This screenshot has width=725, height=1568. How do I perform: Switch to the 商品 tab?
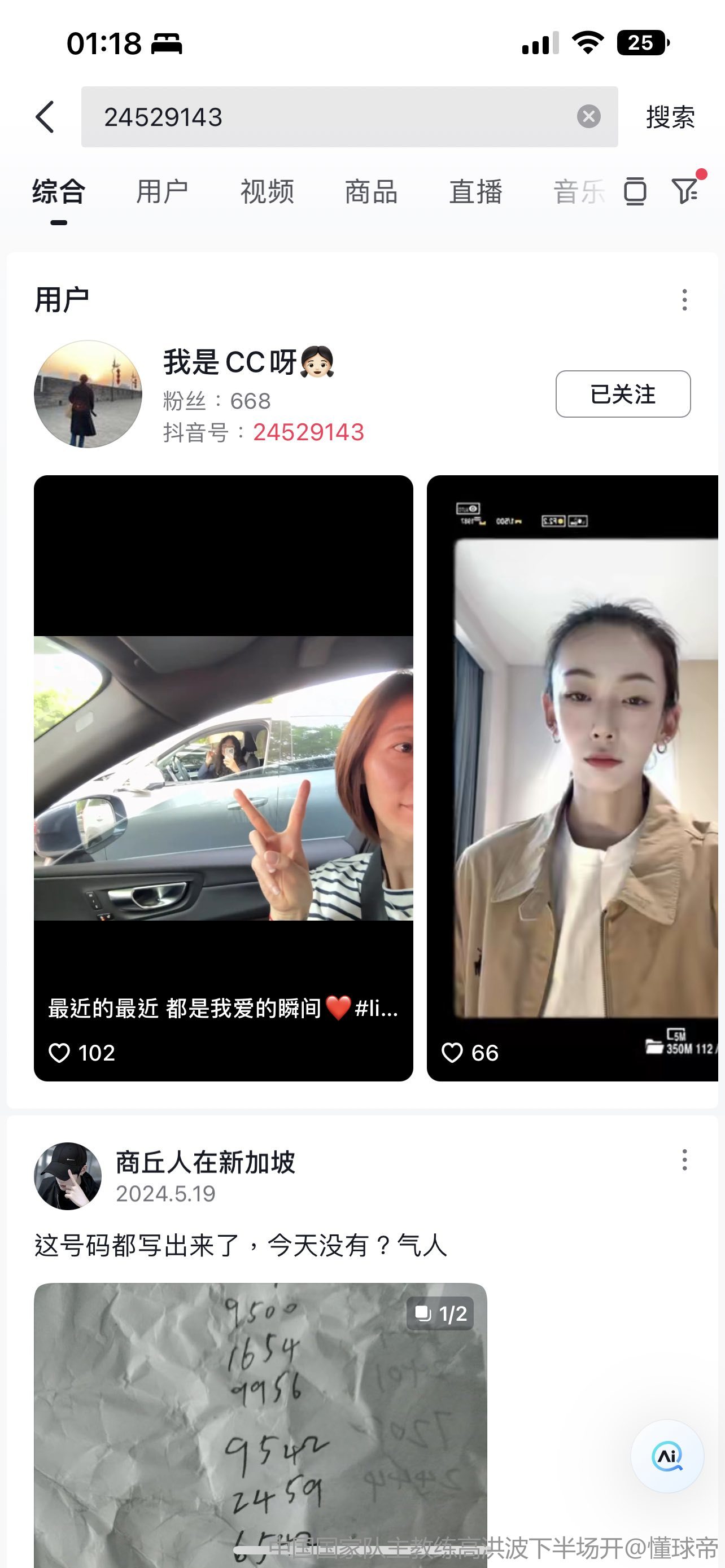point(371,192)
